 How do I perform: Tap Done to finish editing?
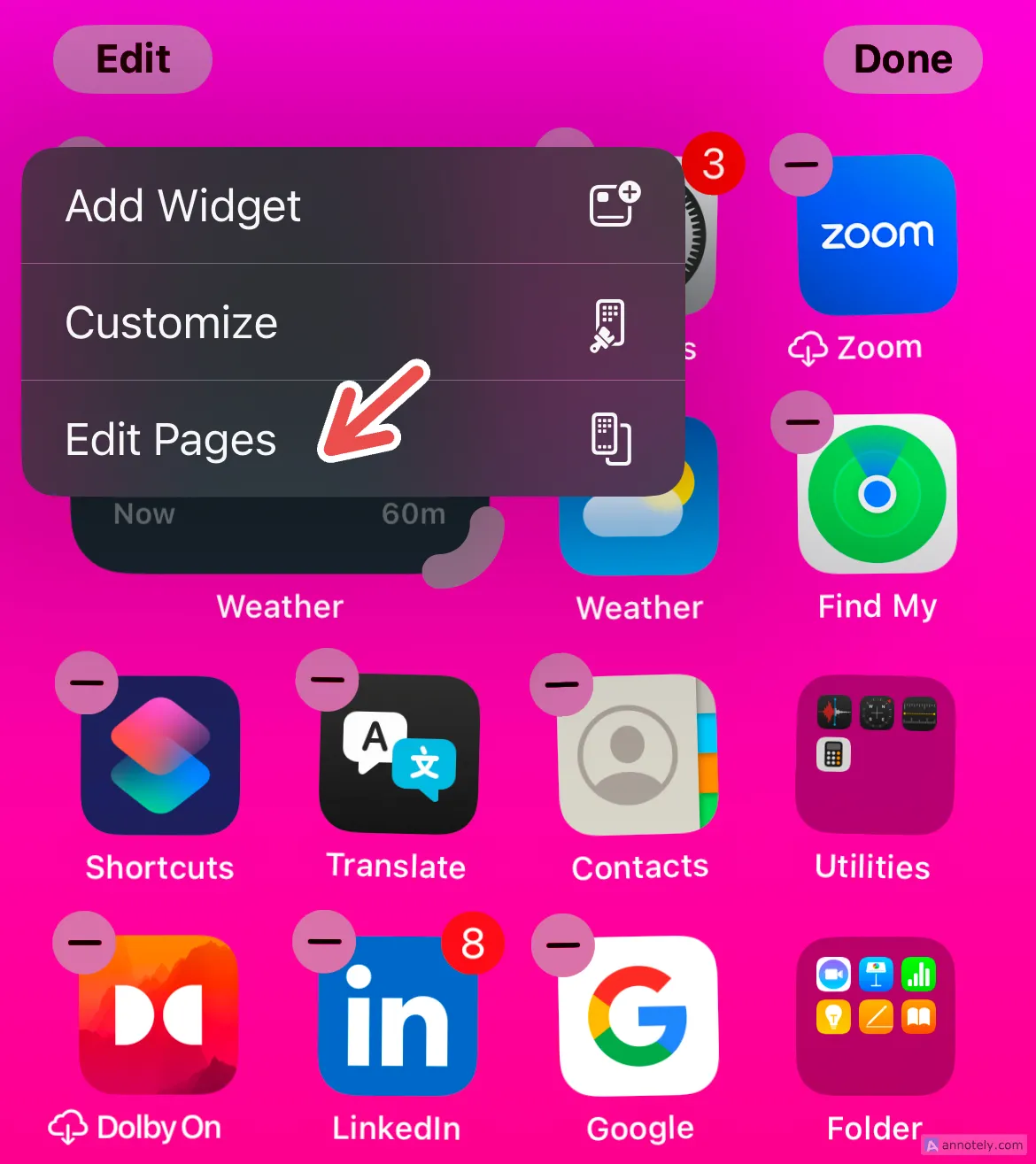tap(902, 59)
